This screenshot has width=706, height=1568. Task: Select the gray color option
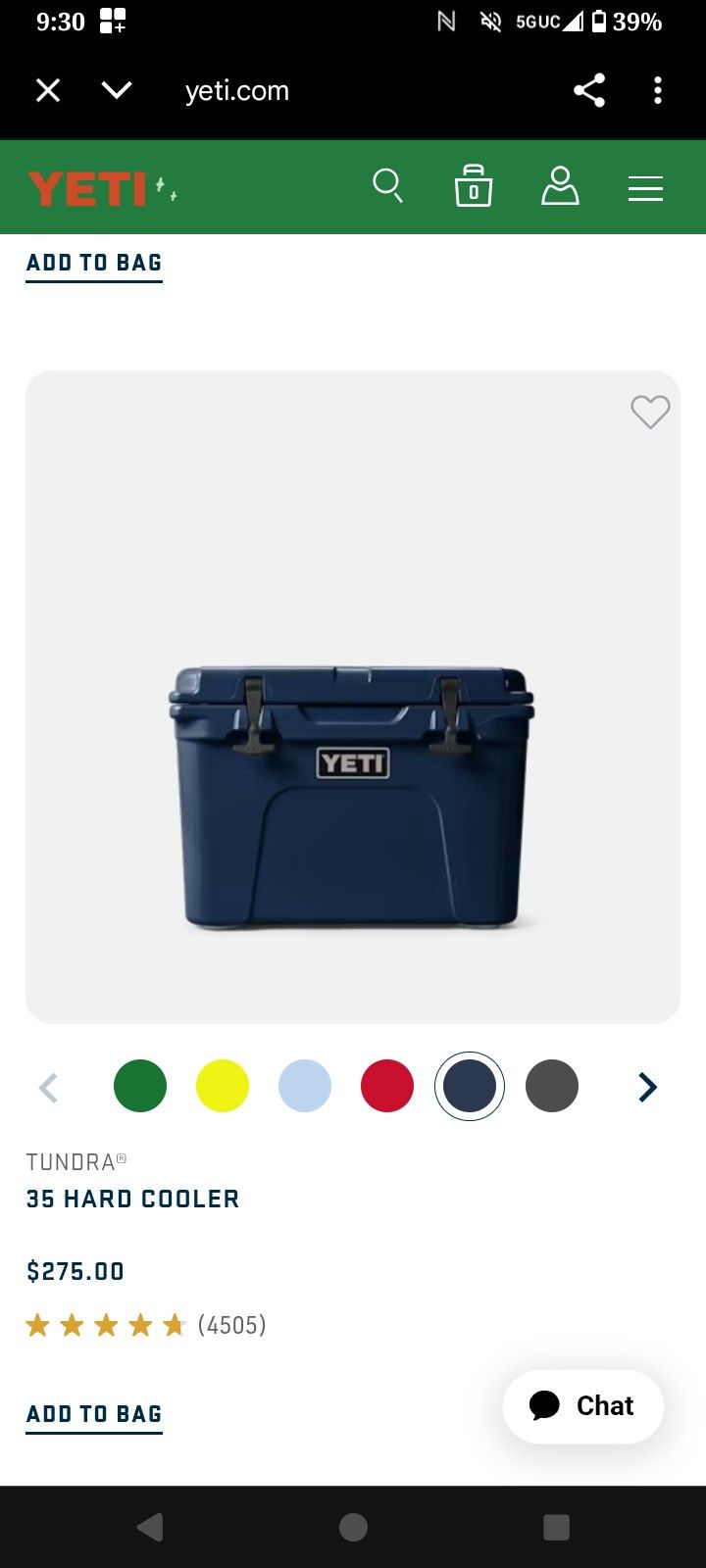point(552,1086)
